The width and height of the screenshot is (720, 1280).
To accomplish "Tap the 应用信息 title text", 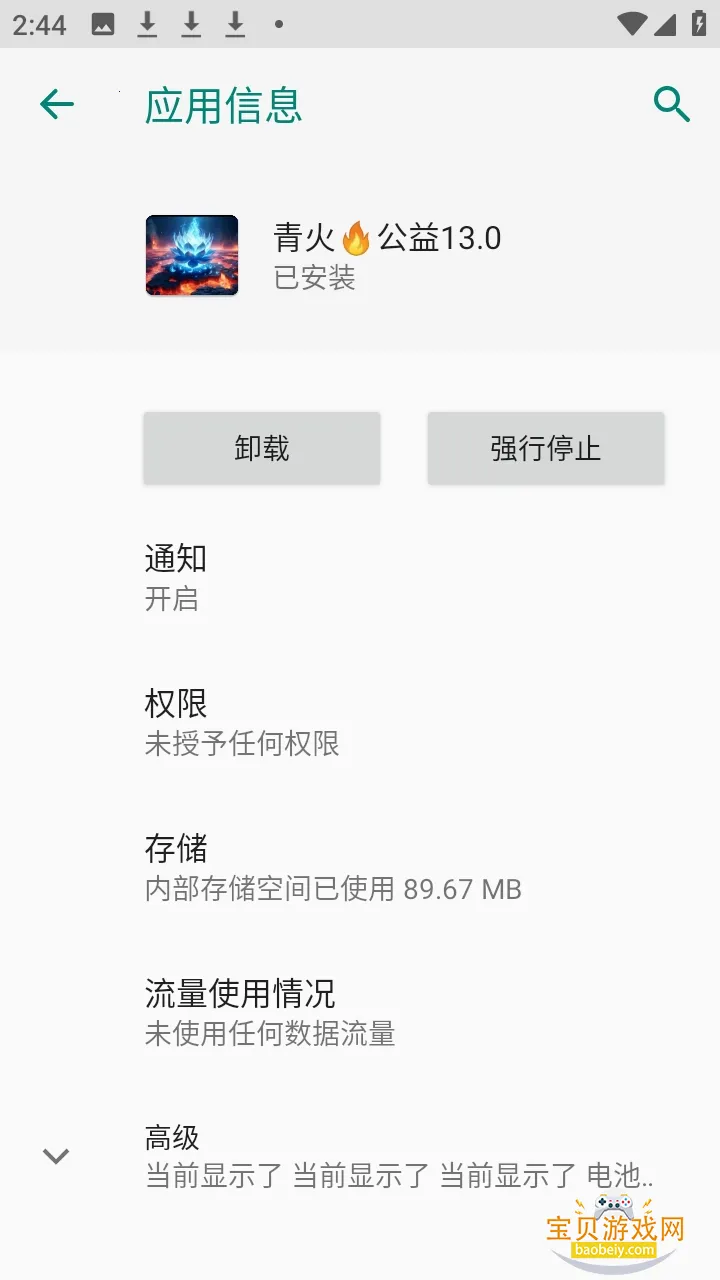I will (221, 107).
